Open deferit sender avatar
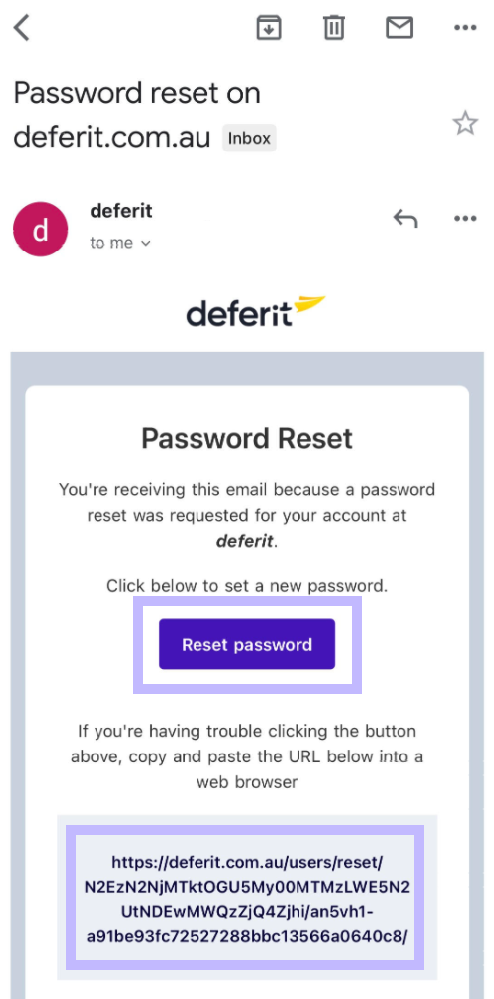Viewport: 494px width, 999px height. [x=40, y=229]
